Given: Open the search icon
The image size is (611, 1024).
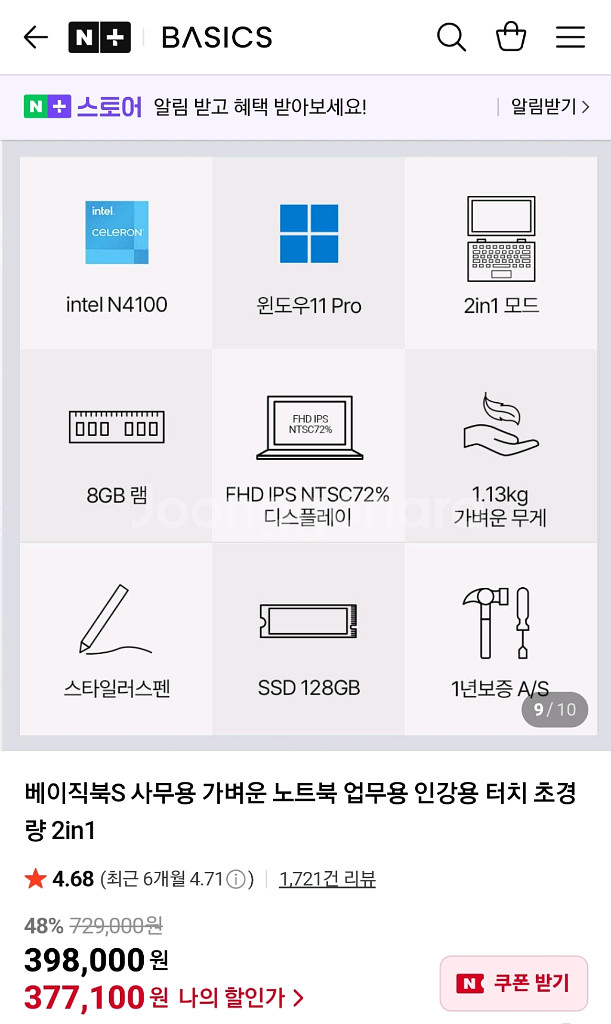Looking at the screenshot, I should click(451, 38).
